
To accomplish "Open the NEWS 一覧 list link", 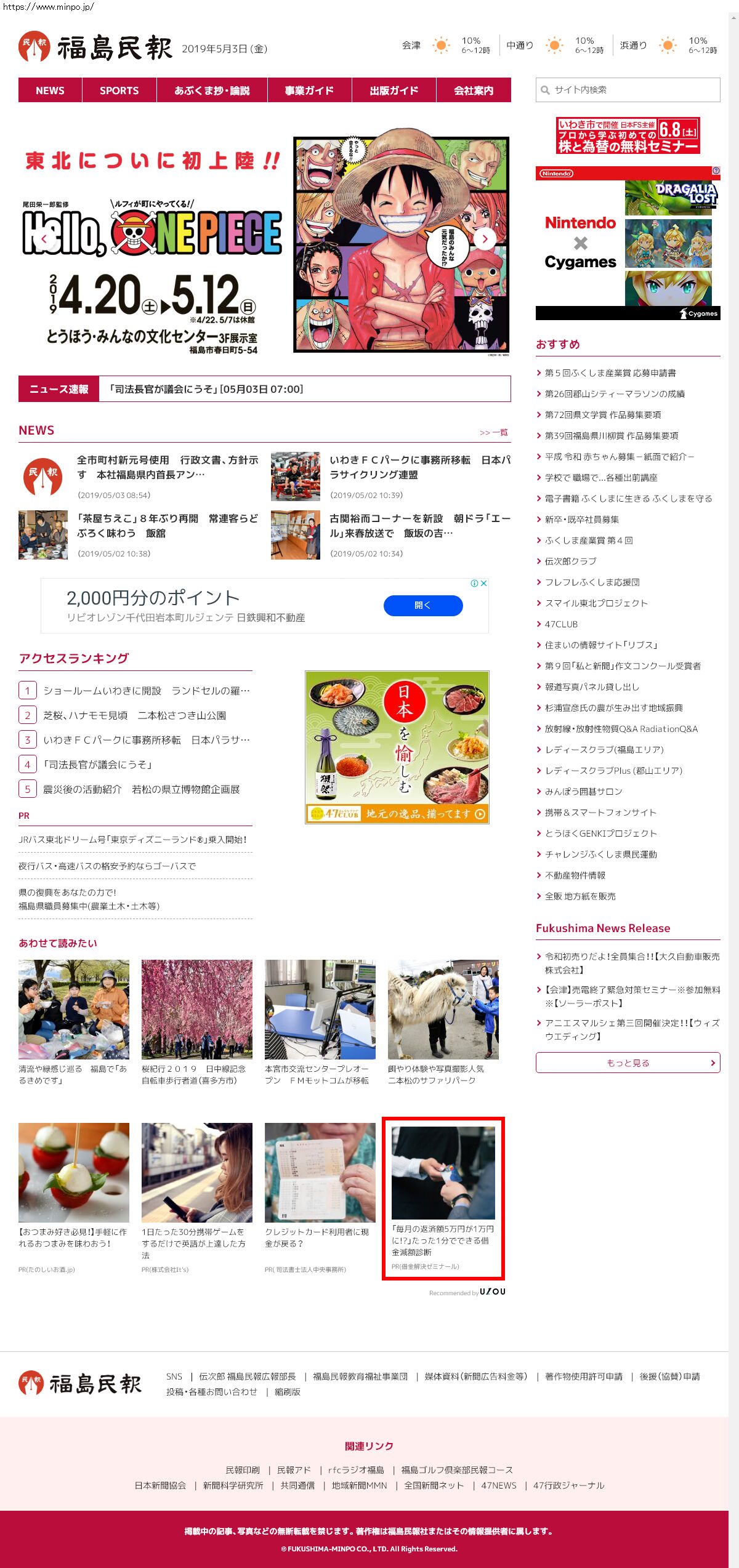I will click(x=494, y=432).
